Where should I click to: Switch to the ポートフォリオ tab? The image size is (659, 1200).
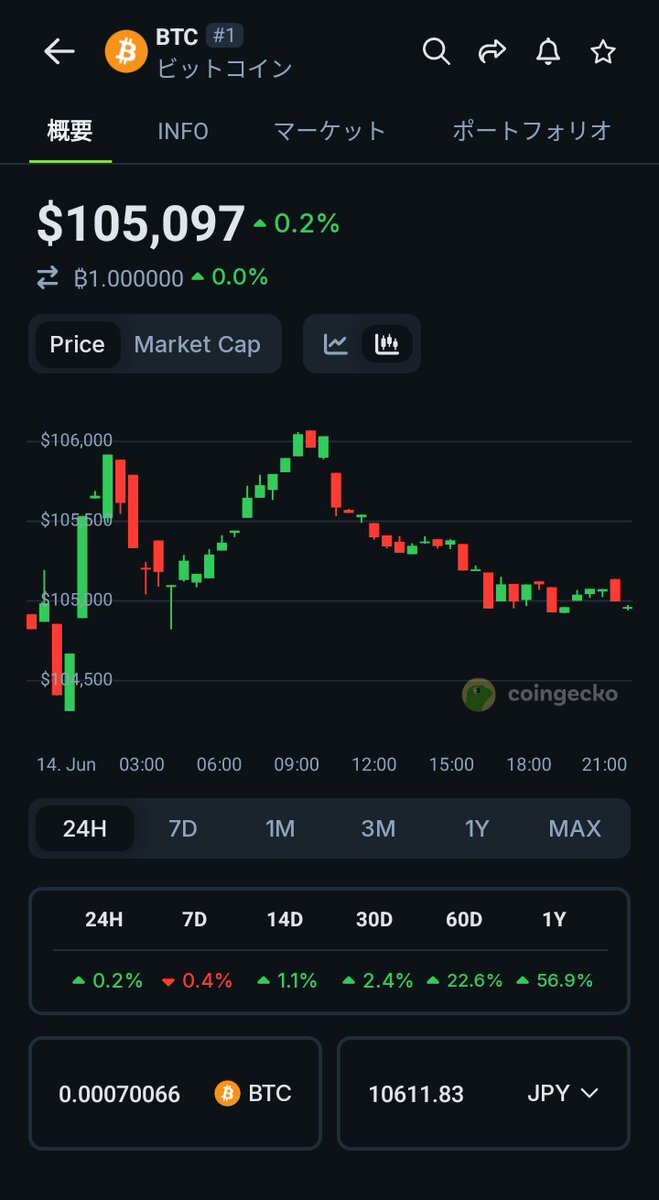532,131
